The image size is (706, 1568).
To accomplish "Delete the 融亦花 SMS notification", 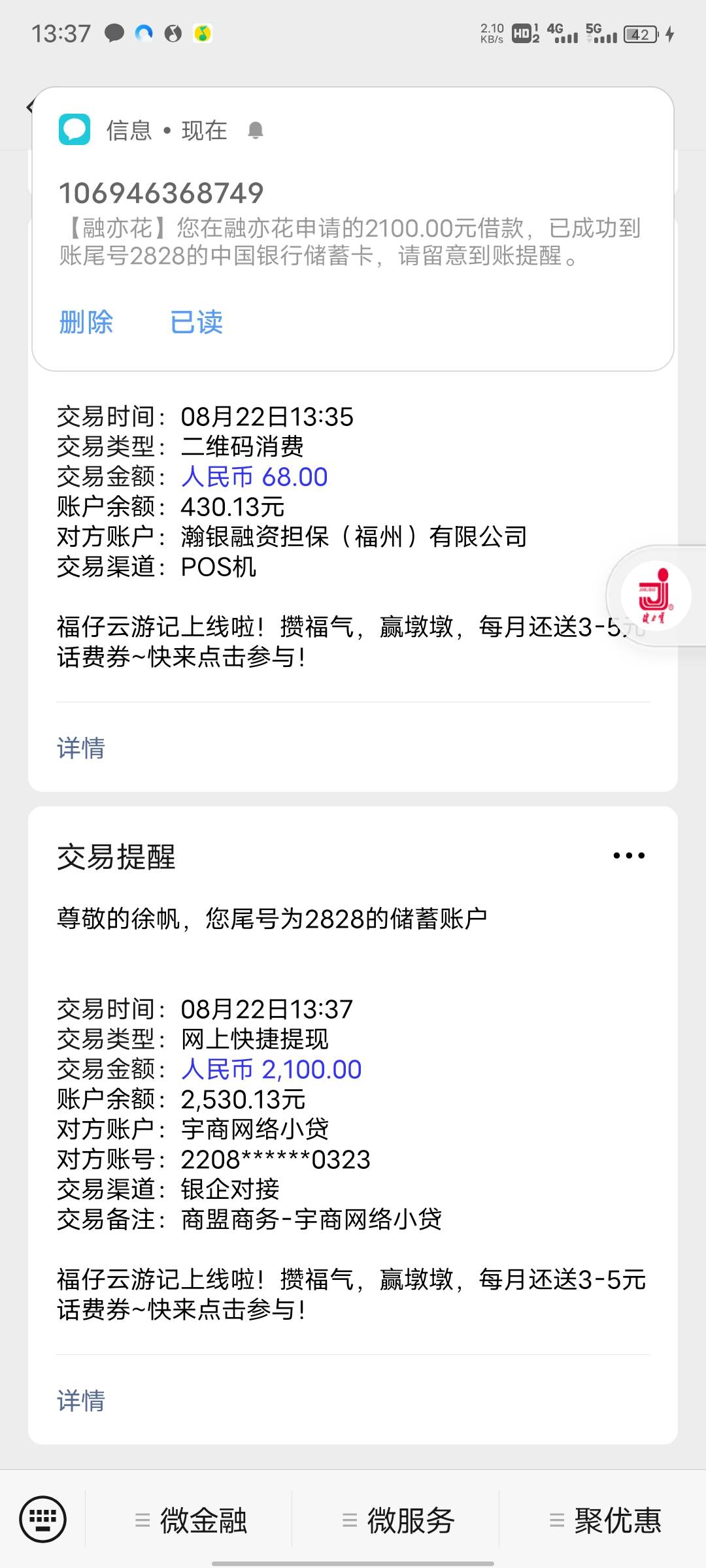I will (x=86, y=322).
